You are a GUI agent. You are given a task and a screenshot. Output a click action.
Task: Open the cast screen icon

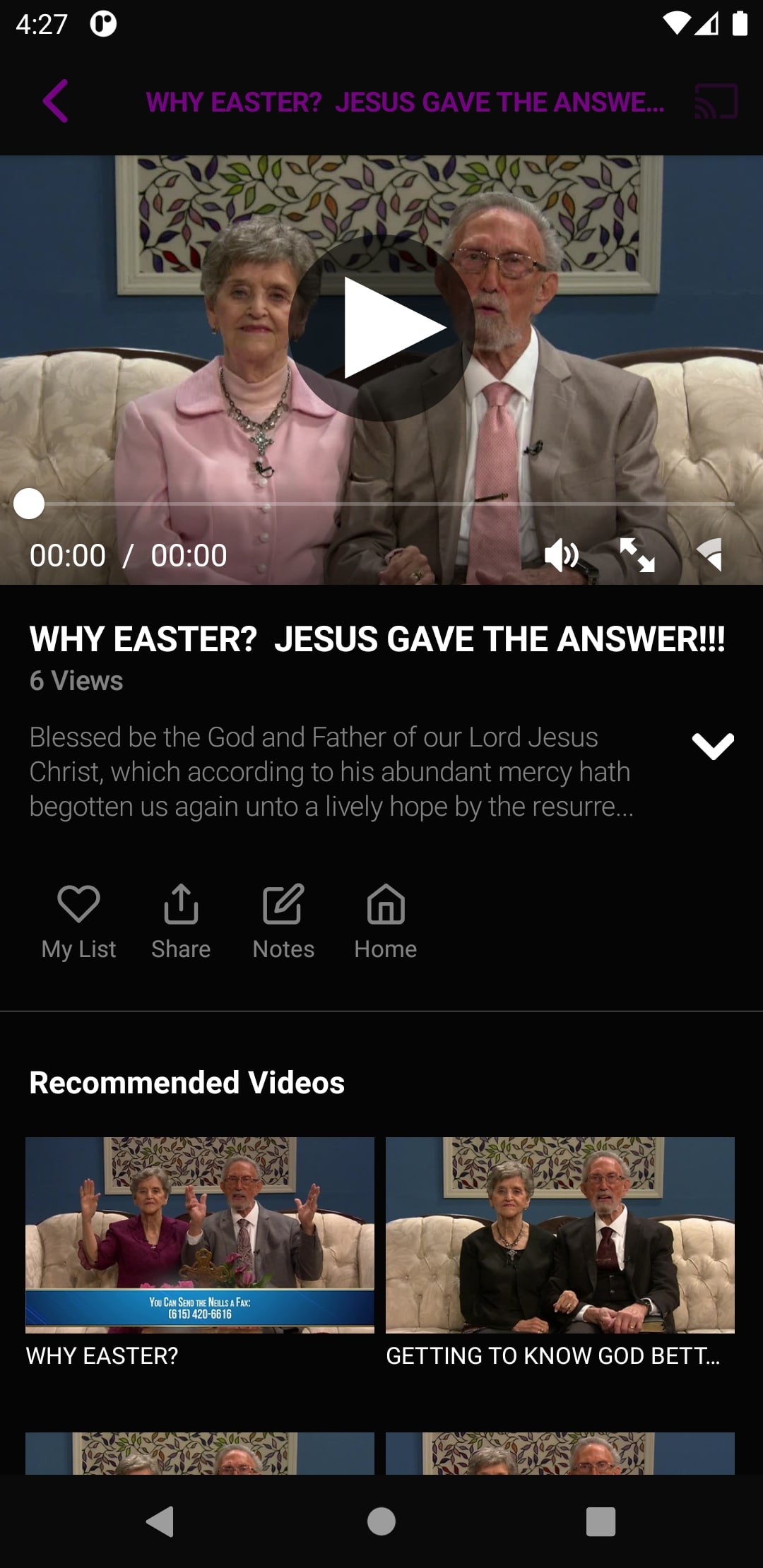(716, 101)
